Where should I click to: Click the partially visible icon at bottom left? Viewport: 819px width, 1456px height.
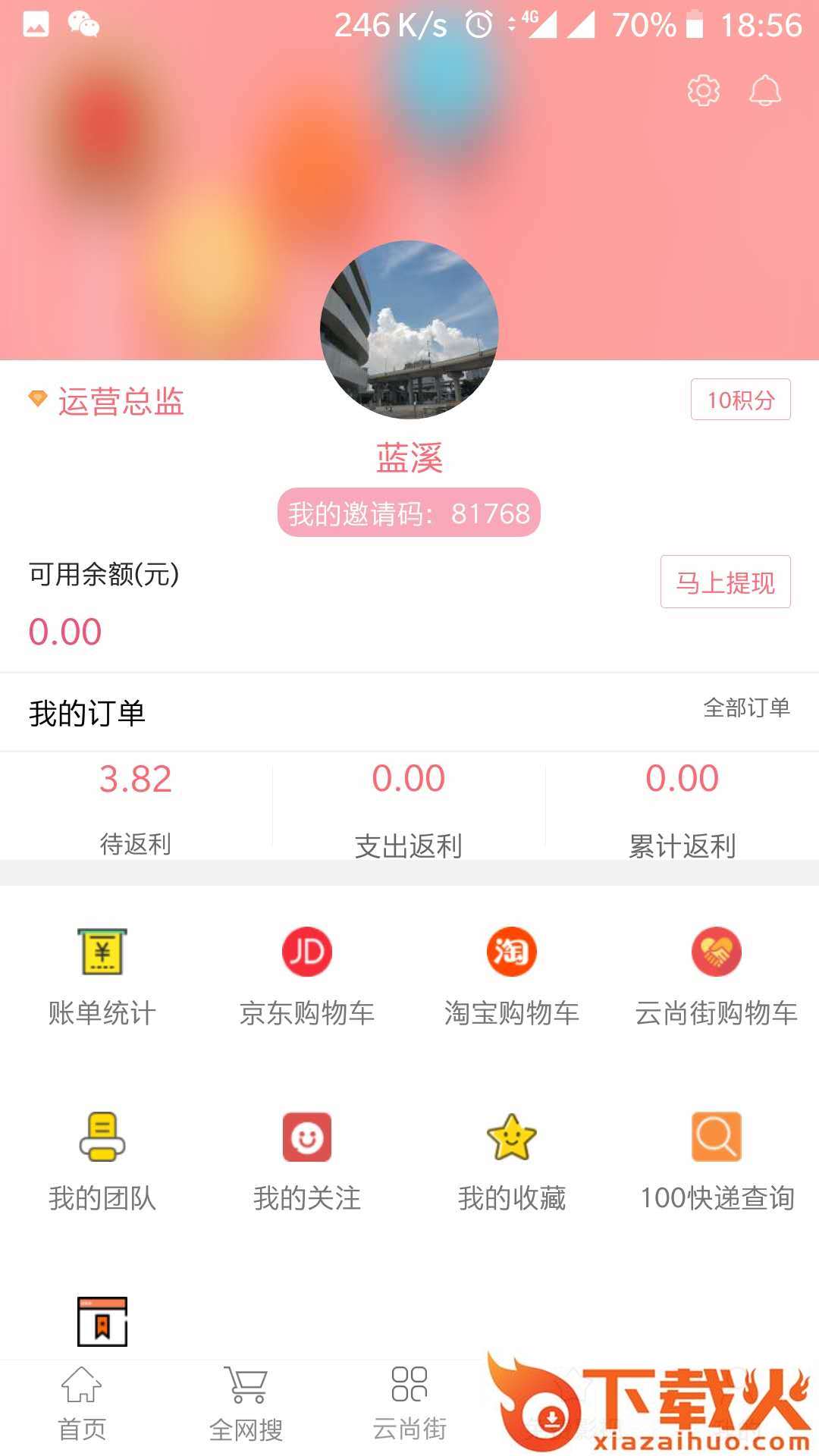click(101, 1319)
